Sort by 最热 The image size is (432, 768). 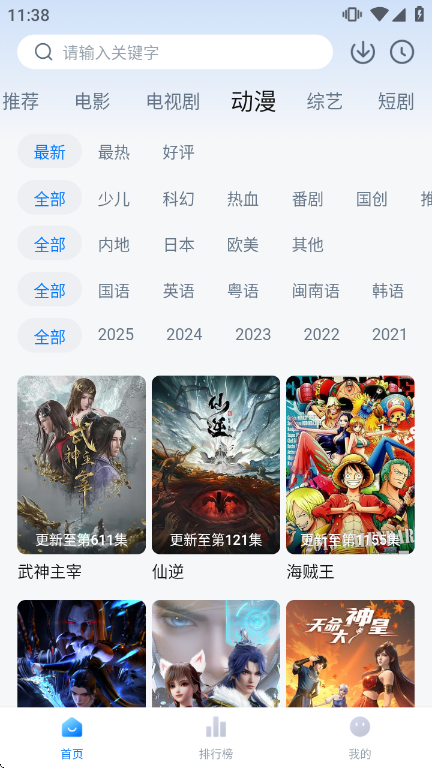point(114,152)
